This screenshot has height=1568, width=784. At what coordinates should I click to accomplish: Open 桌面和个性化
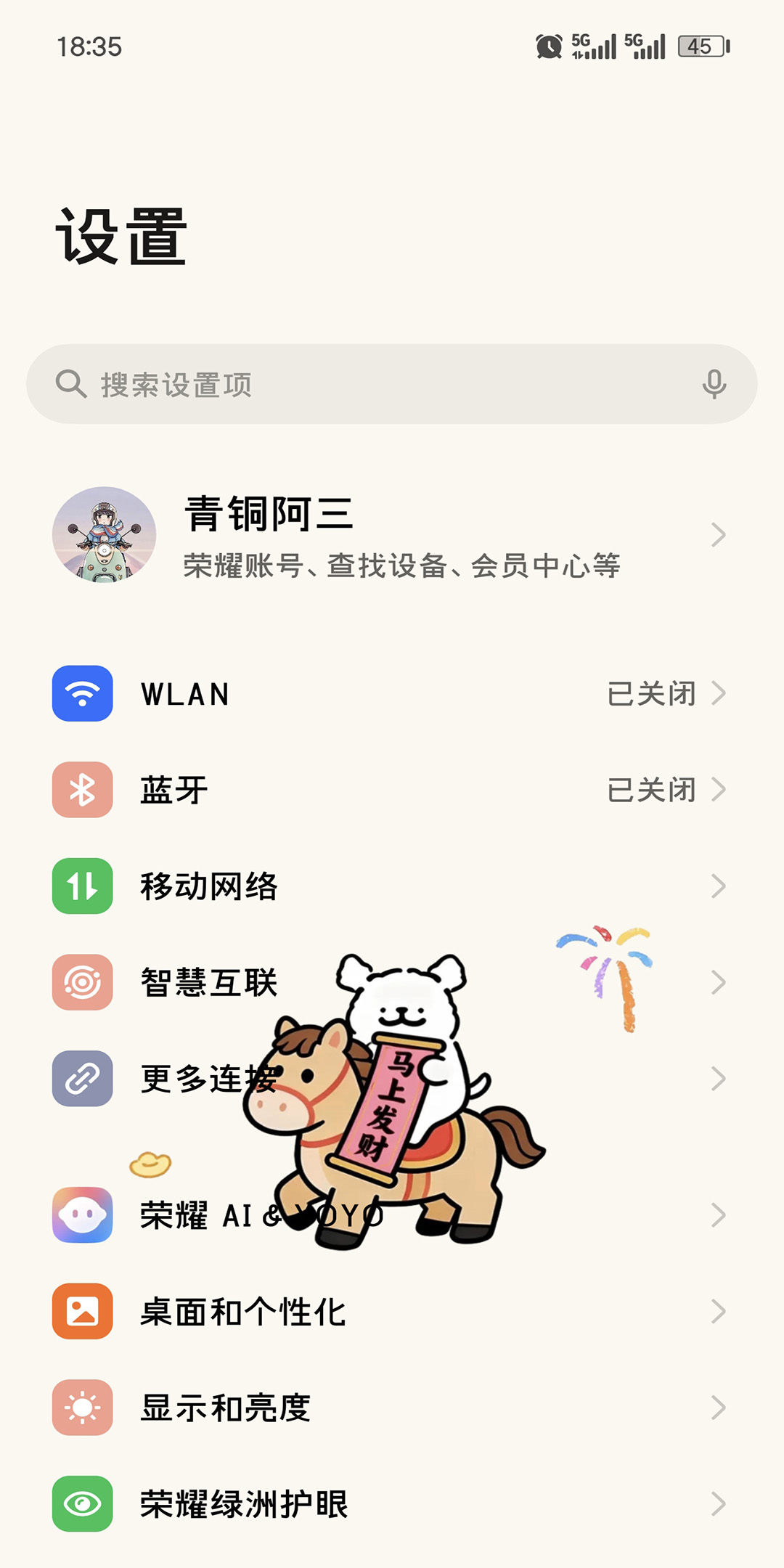tap(392, 1312)
